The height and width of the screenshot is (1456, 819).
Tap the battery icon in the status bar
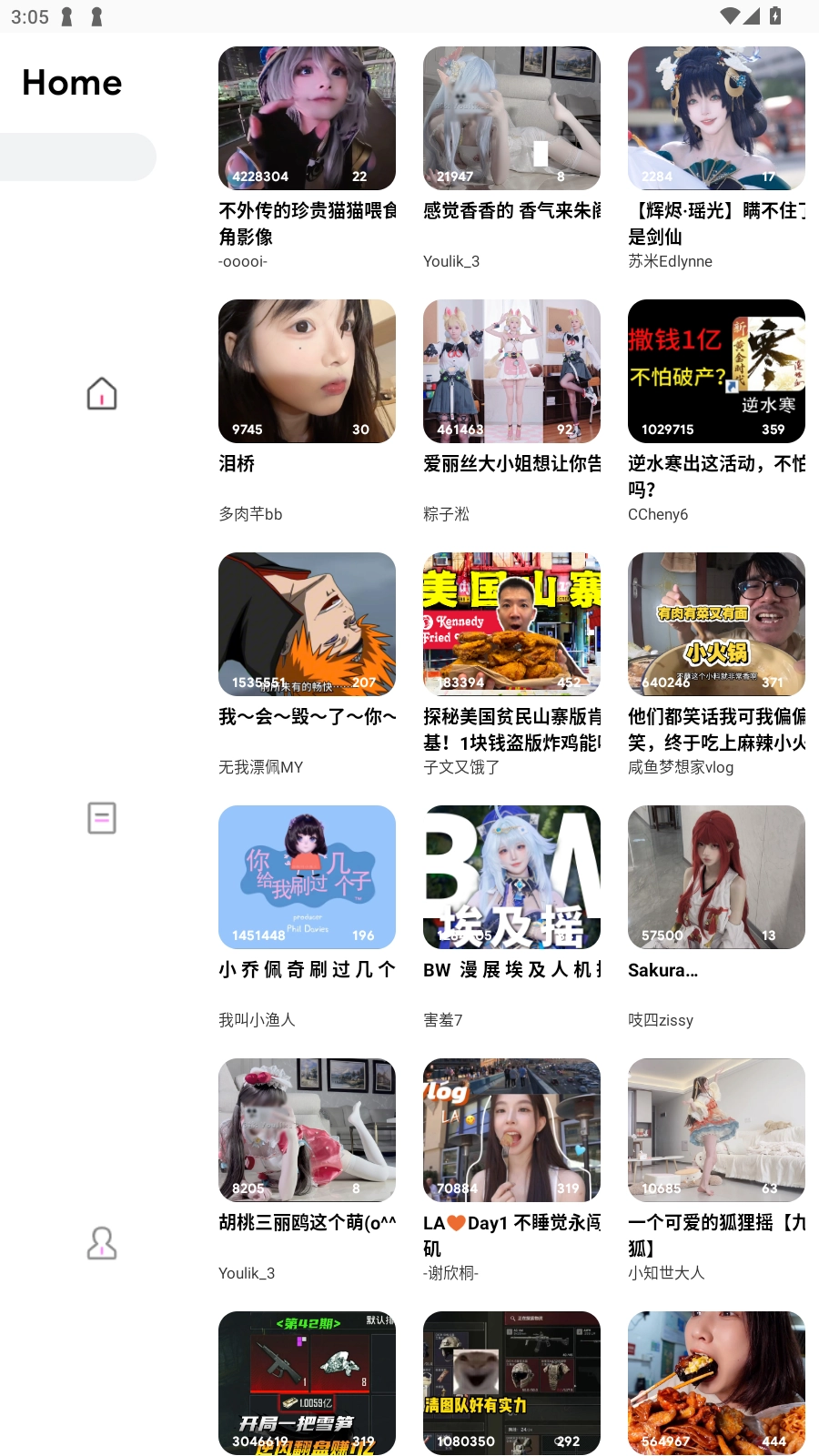(775, 16)
